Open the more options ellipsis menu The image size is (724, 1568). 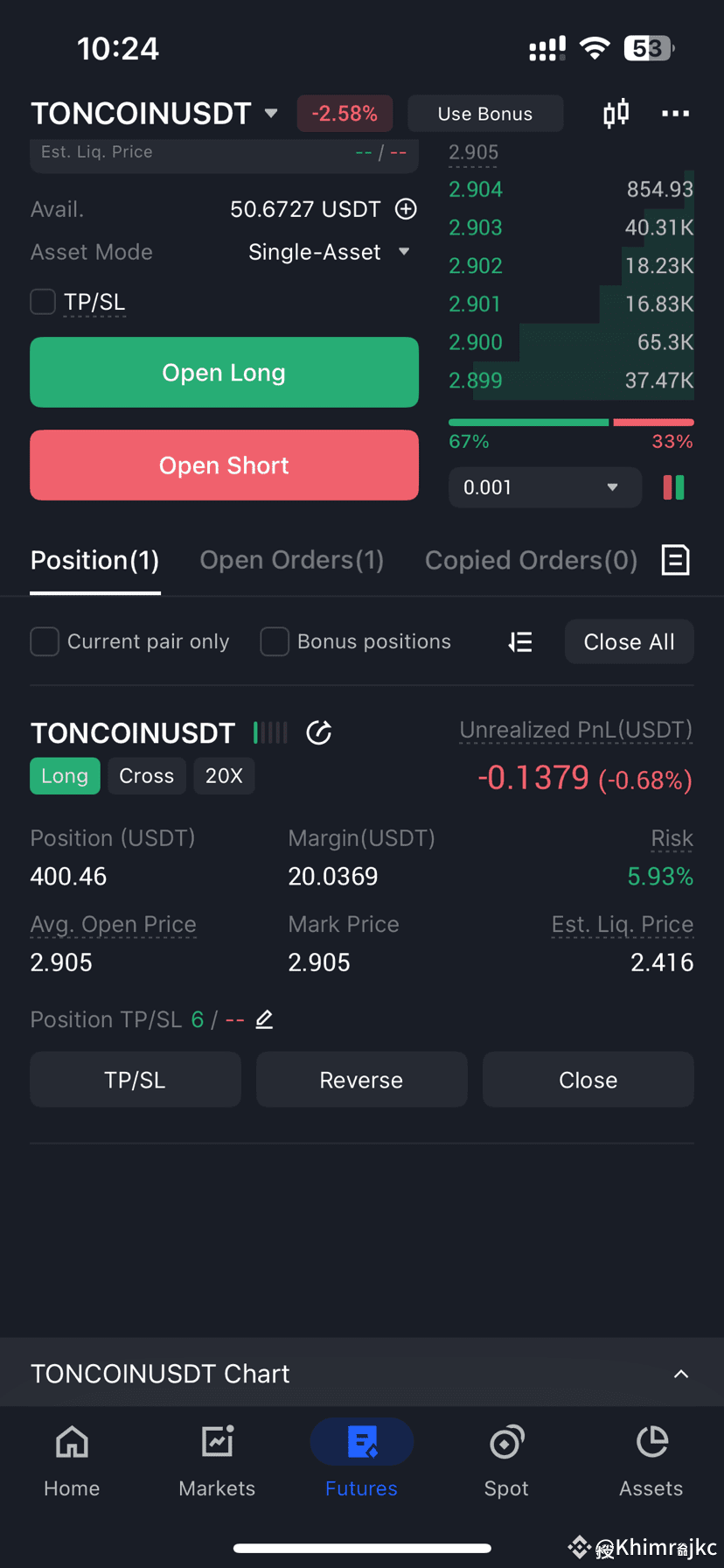675,113
